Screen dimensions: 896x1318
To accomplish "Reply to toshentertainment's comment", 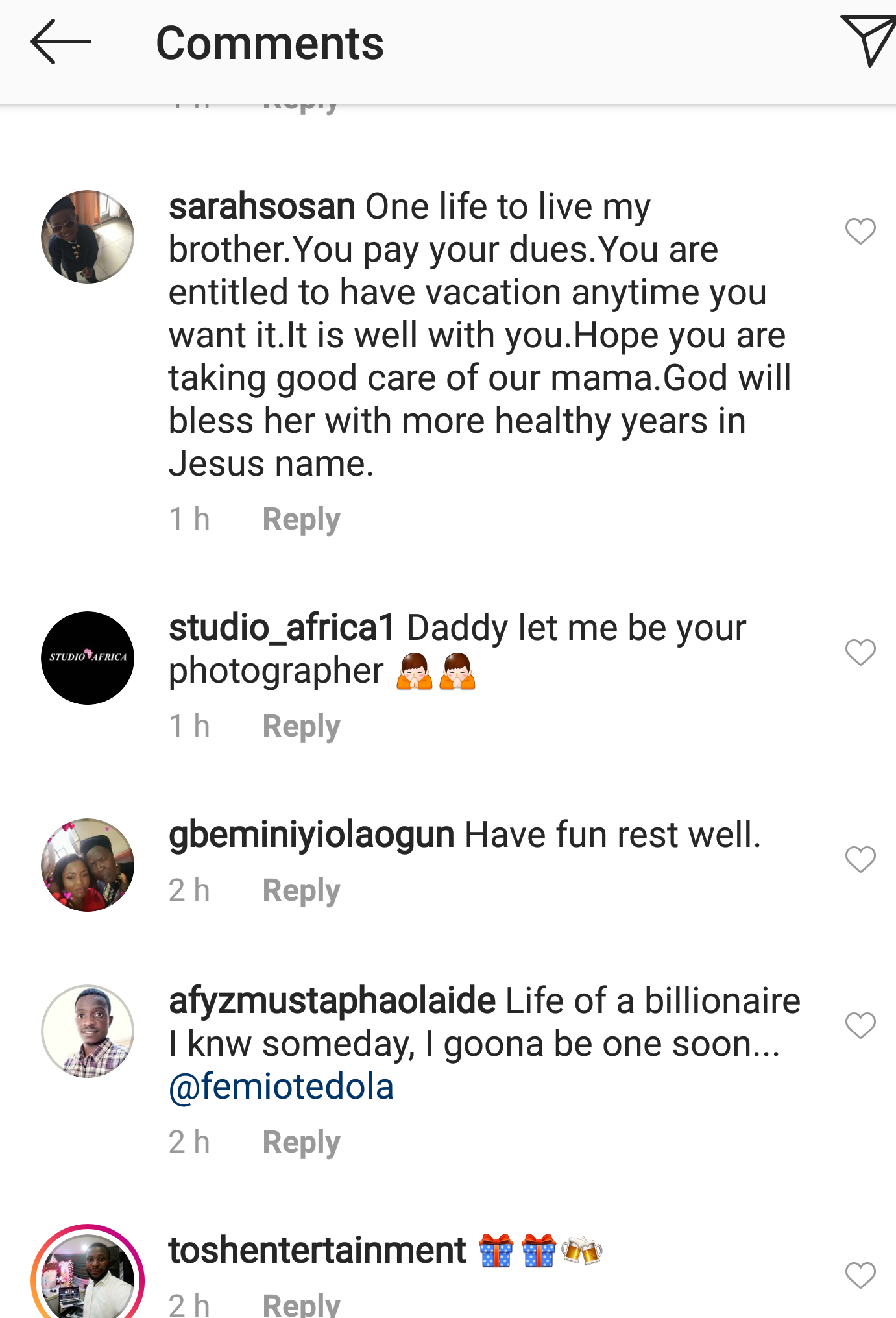I will [301, 1304].
